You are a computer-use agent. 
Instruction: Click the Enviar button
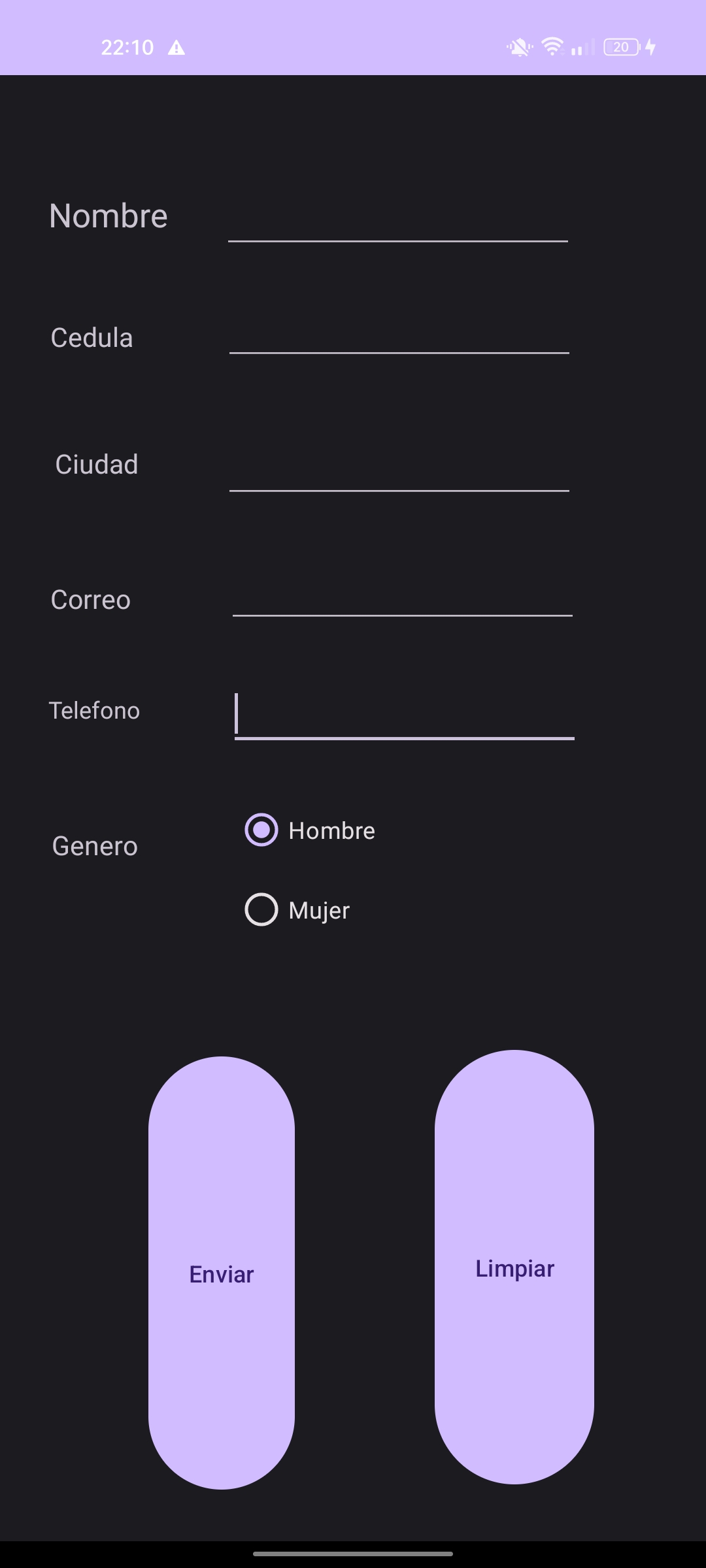[x=221, y=1273]
